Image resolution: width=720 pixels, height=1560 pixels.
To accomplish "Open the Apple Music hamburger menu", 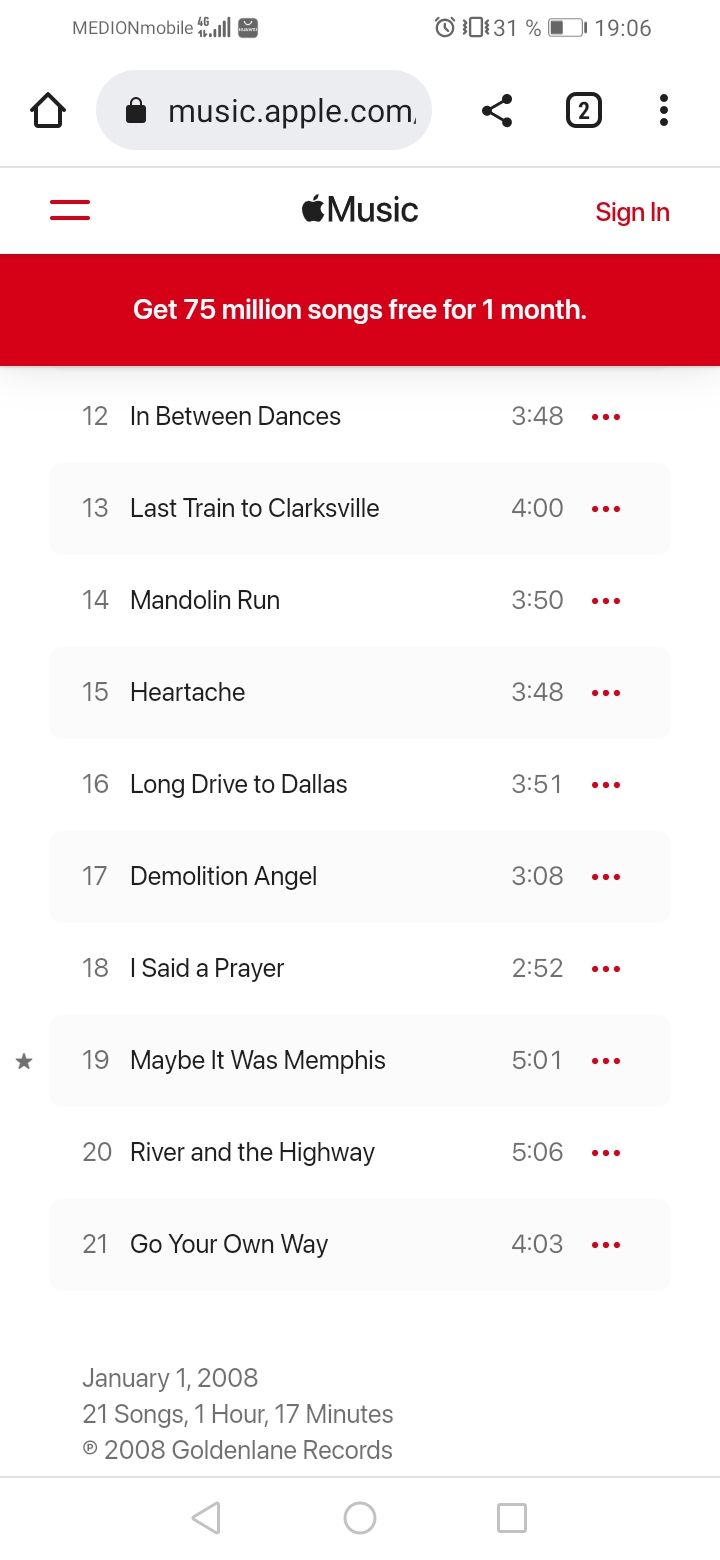I will 70,210.
